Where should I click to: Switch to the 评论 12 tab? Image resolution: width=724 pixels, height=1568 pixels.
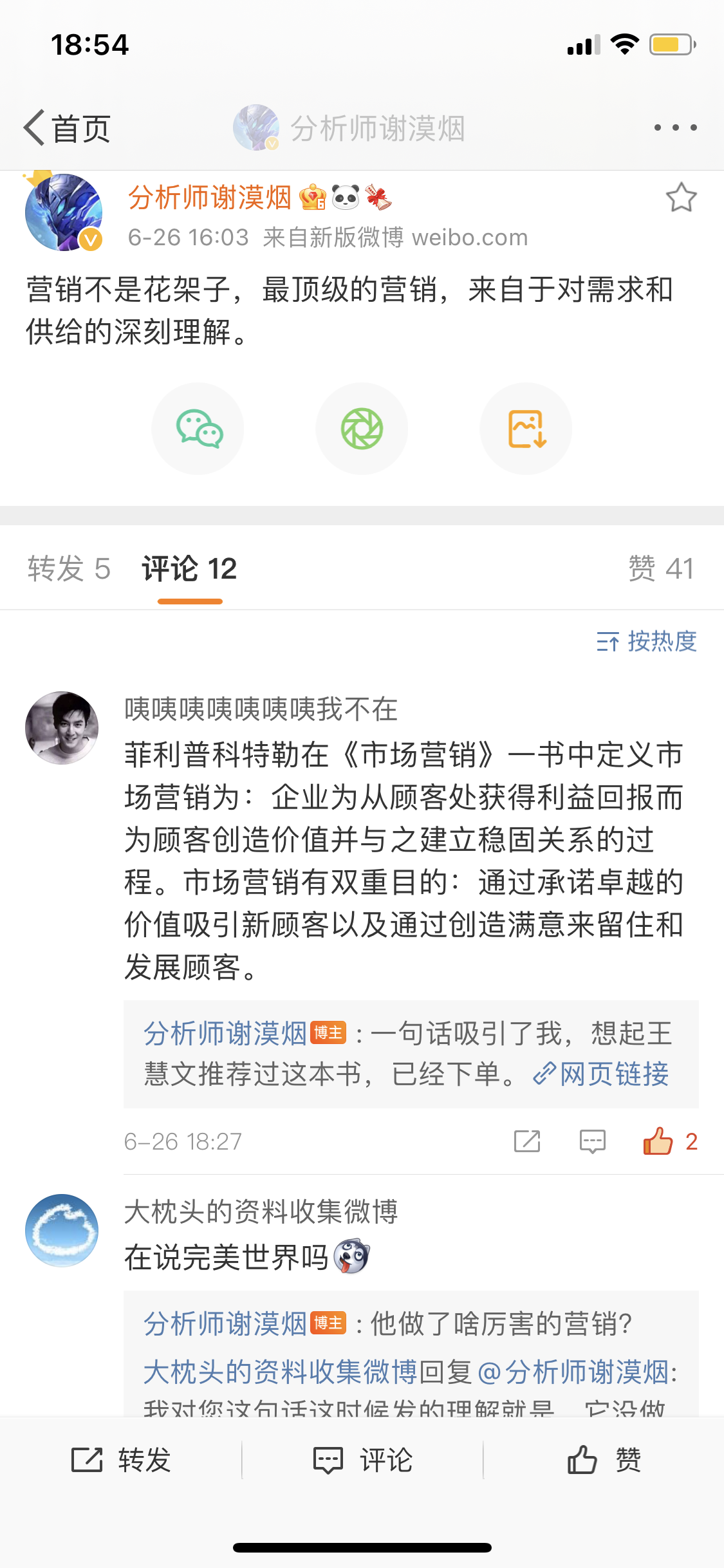click(189, 569)
